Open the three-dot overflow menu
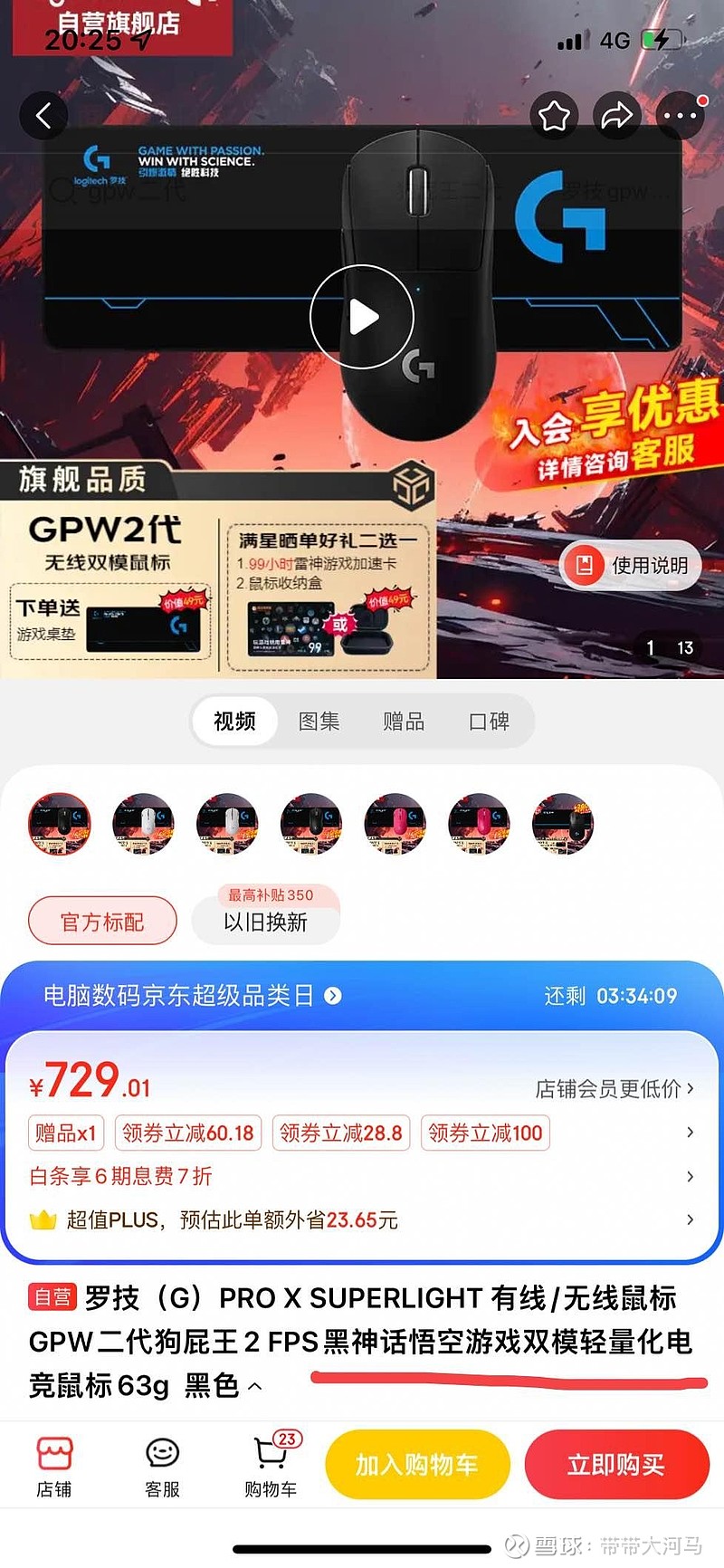Image resolution: width=724 pixels, height=1568 pixels. pos(680,116)
